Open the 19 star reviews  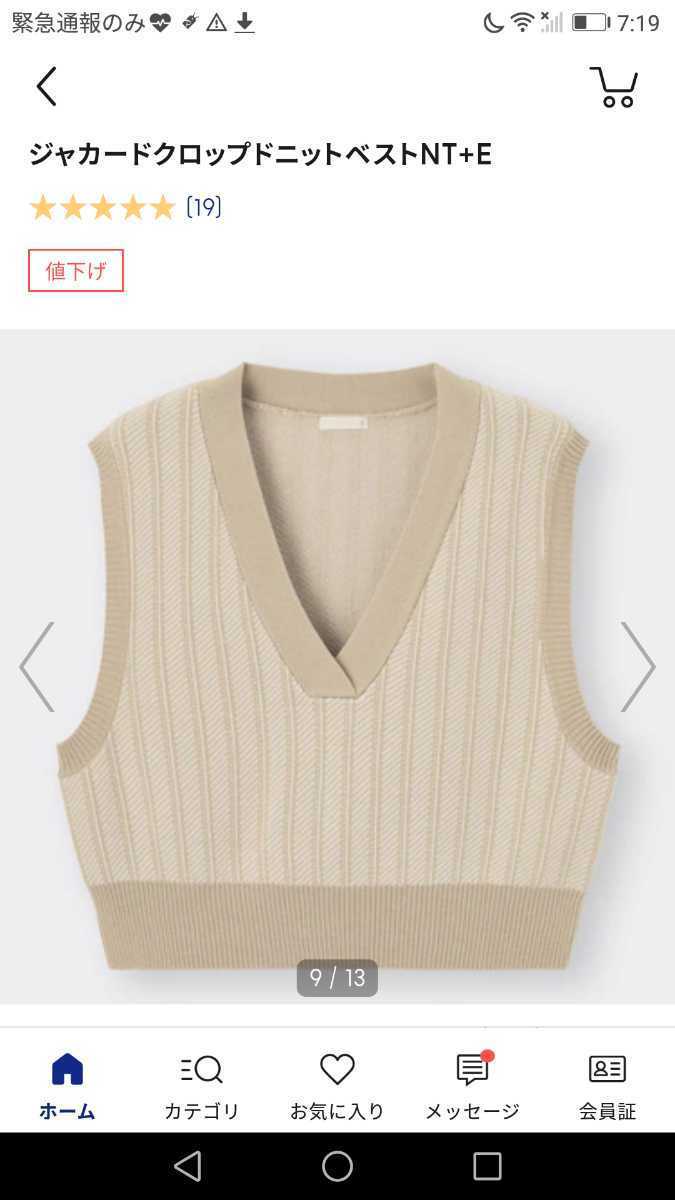203,207
